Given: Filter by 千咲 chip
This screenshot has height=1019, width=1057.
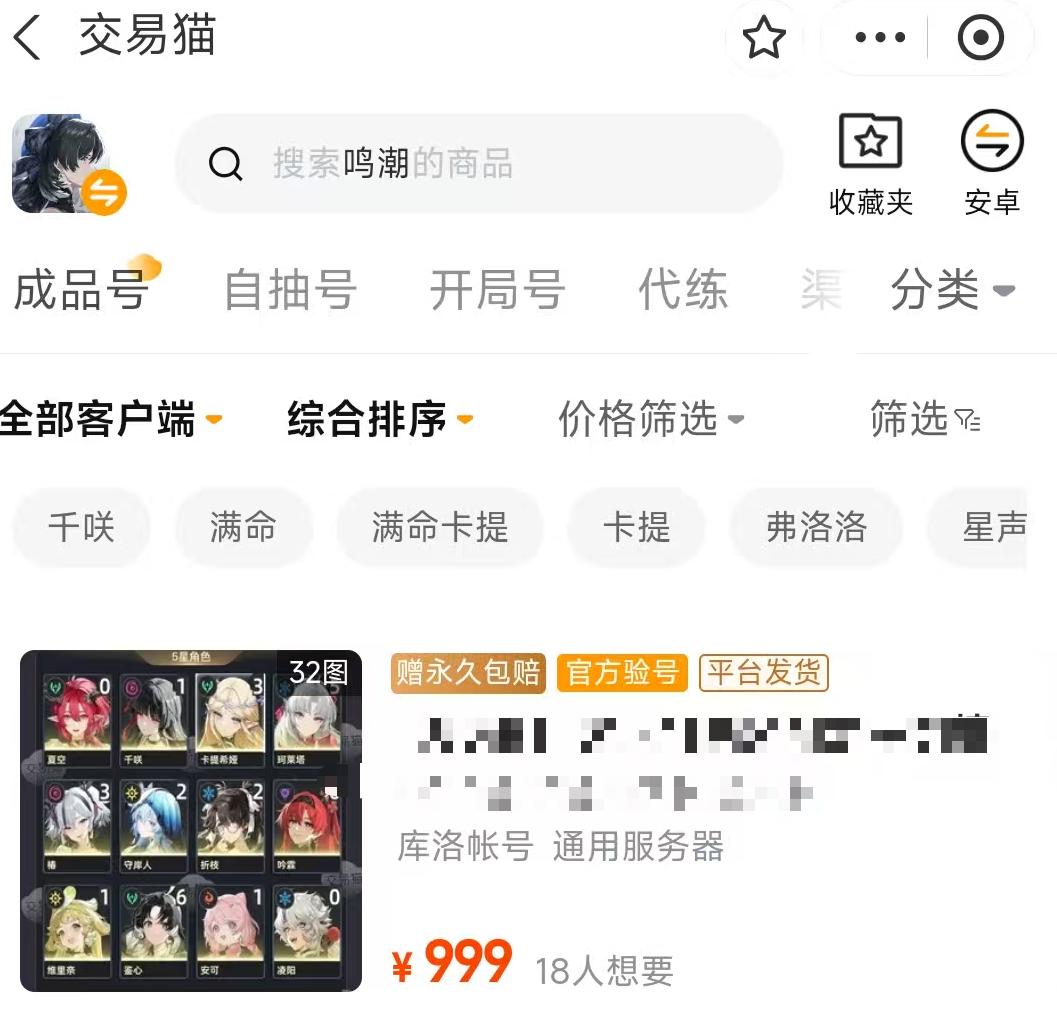Looking at the screenshot, I should (81, 527).
